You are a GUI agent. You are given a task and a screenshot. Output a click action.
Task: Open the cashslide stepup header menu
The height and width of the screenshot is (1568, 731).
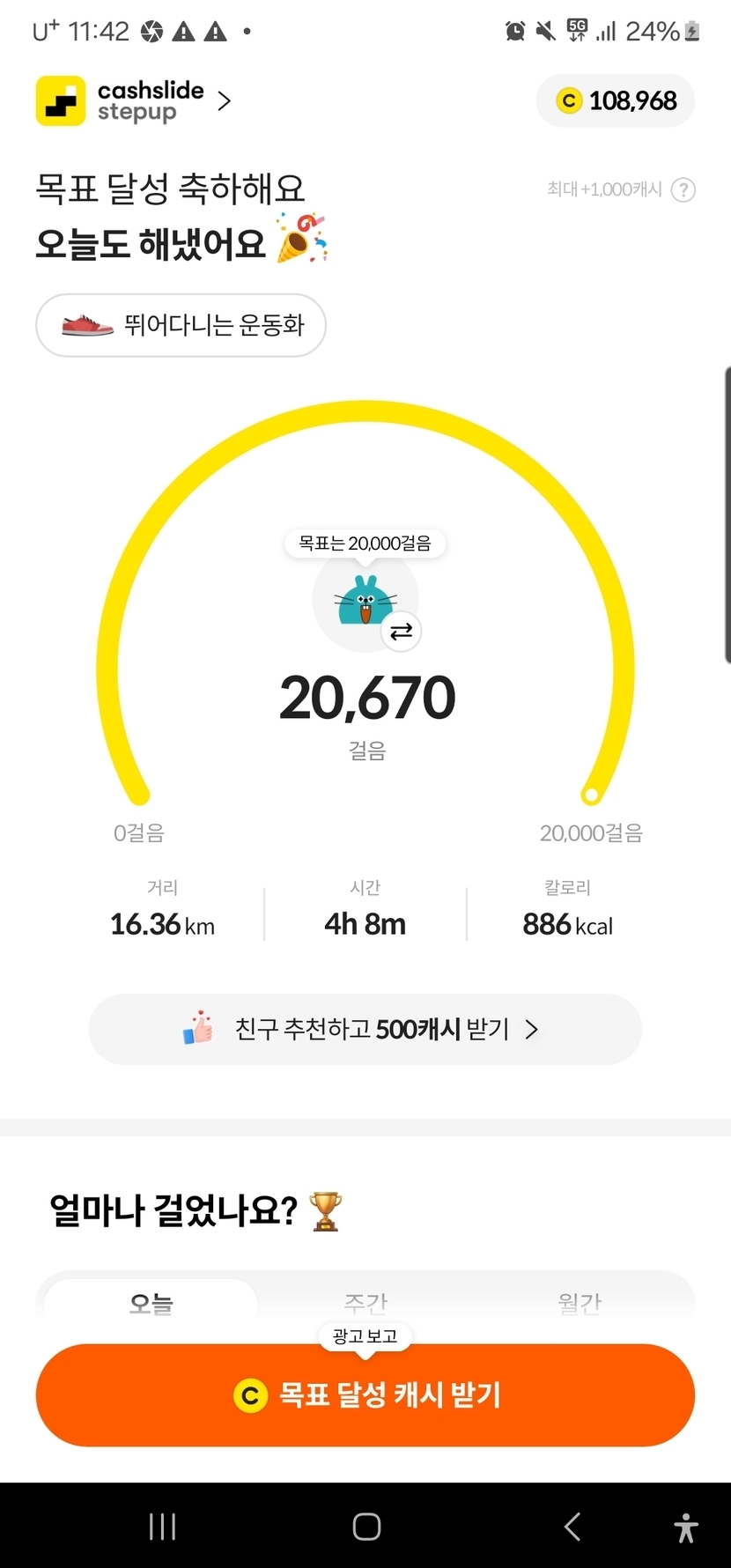point(134,101)
